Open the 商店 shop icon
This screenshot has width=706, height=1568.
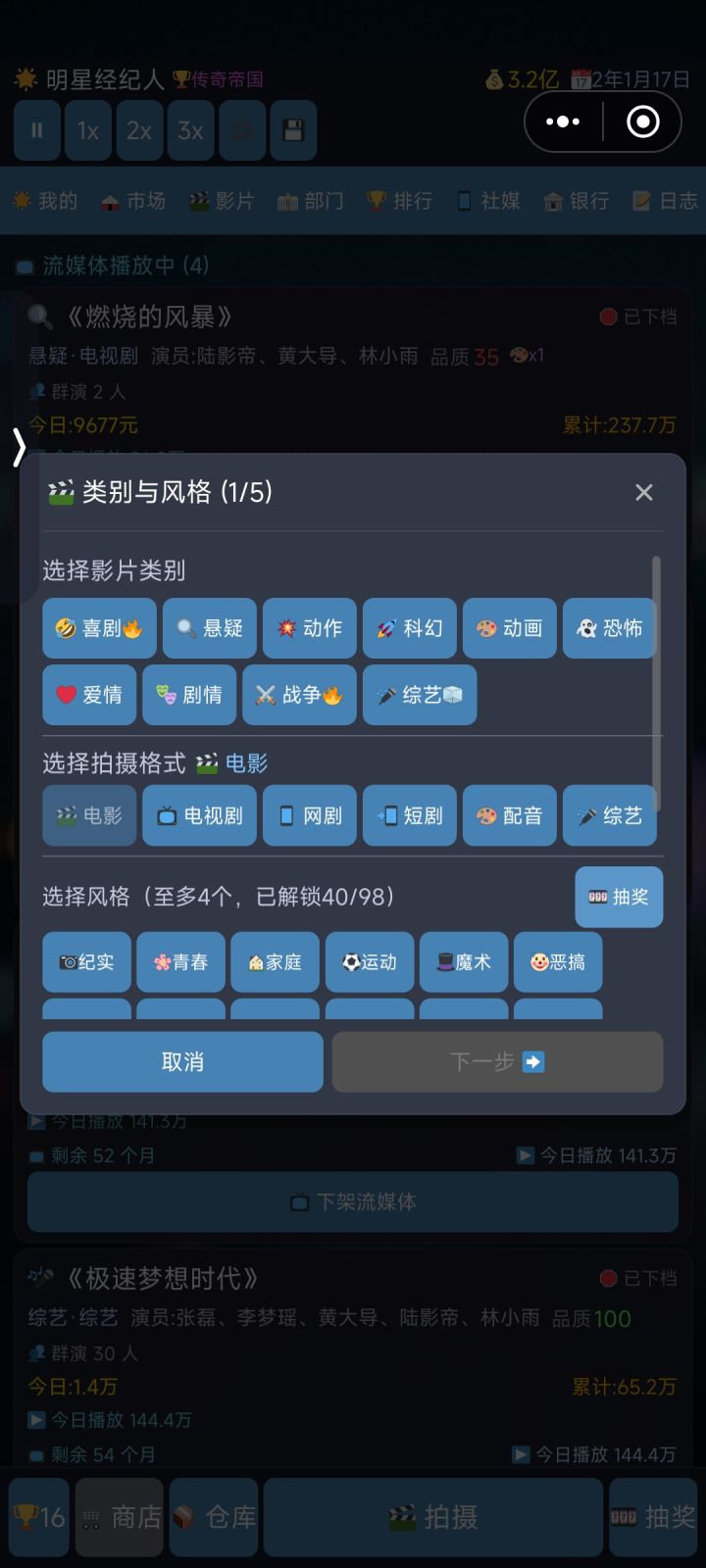(x=119, y=1517)
